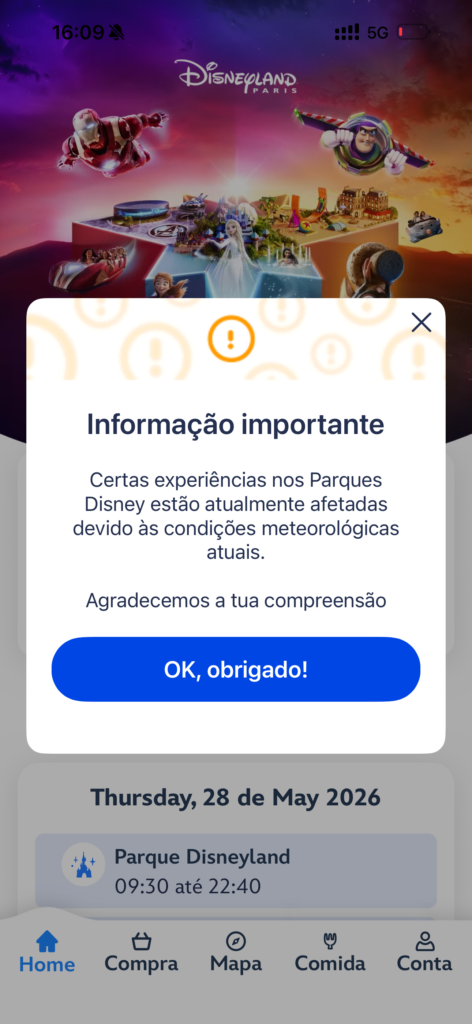Open the Mapa tab
The image size is (472, 1024).
click(x=236, y=952)
